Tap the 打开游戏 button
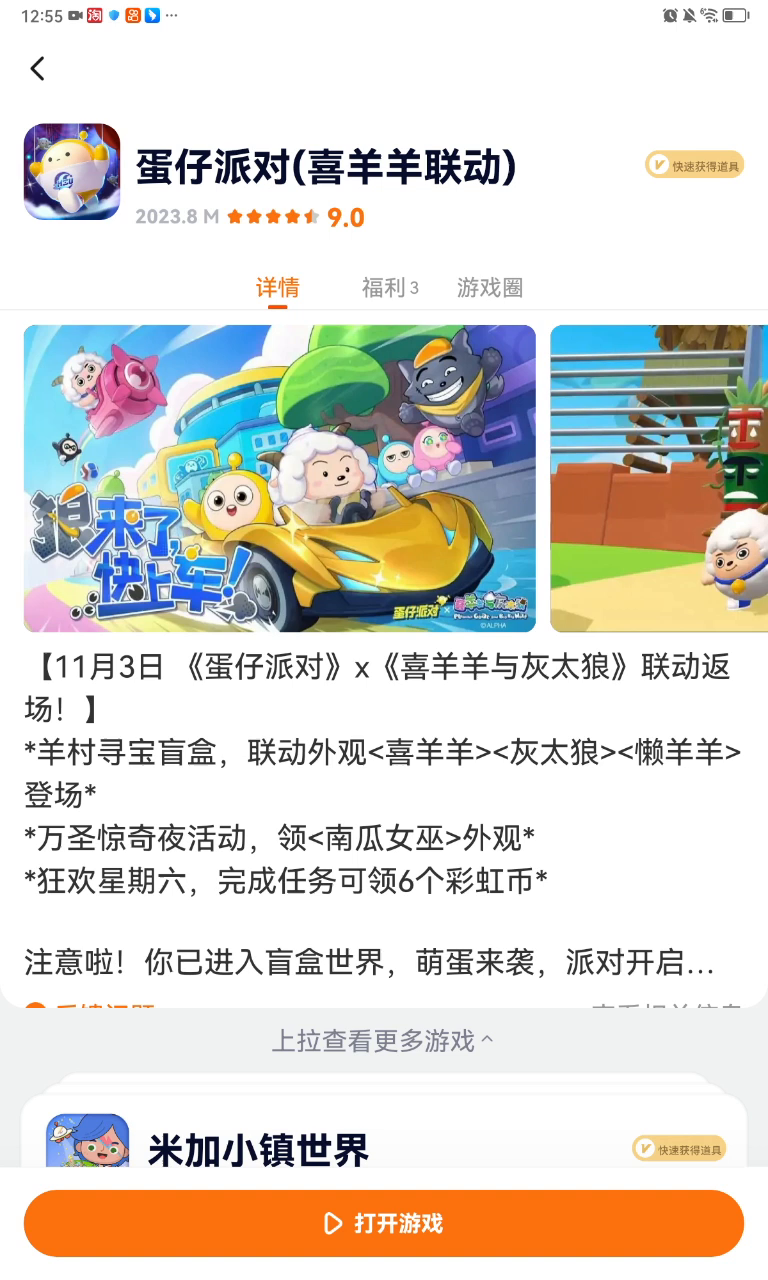This screenshot has width=768, height=1280. pyautogui.click(x=384, y=1223)
